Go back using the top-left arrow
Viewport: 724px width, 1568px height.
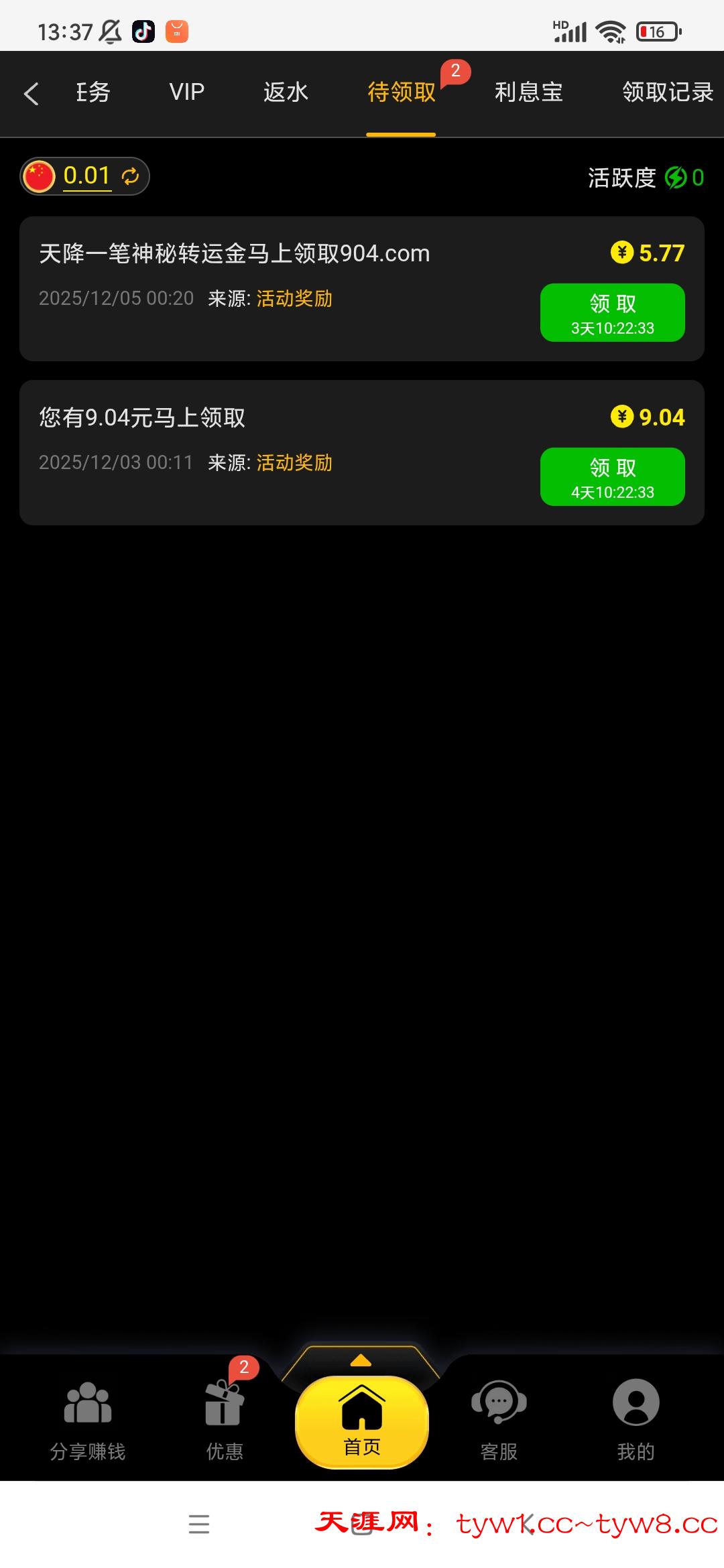tap(32, 93)
